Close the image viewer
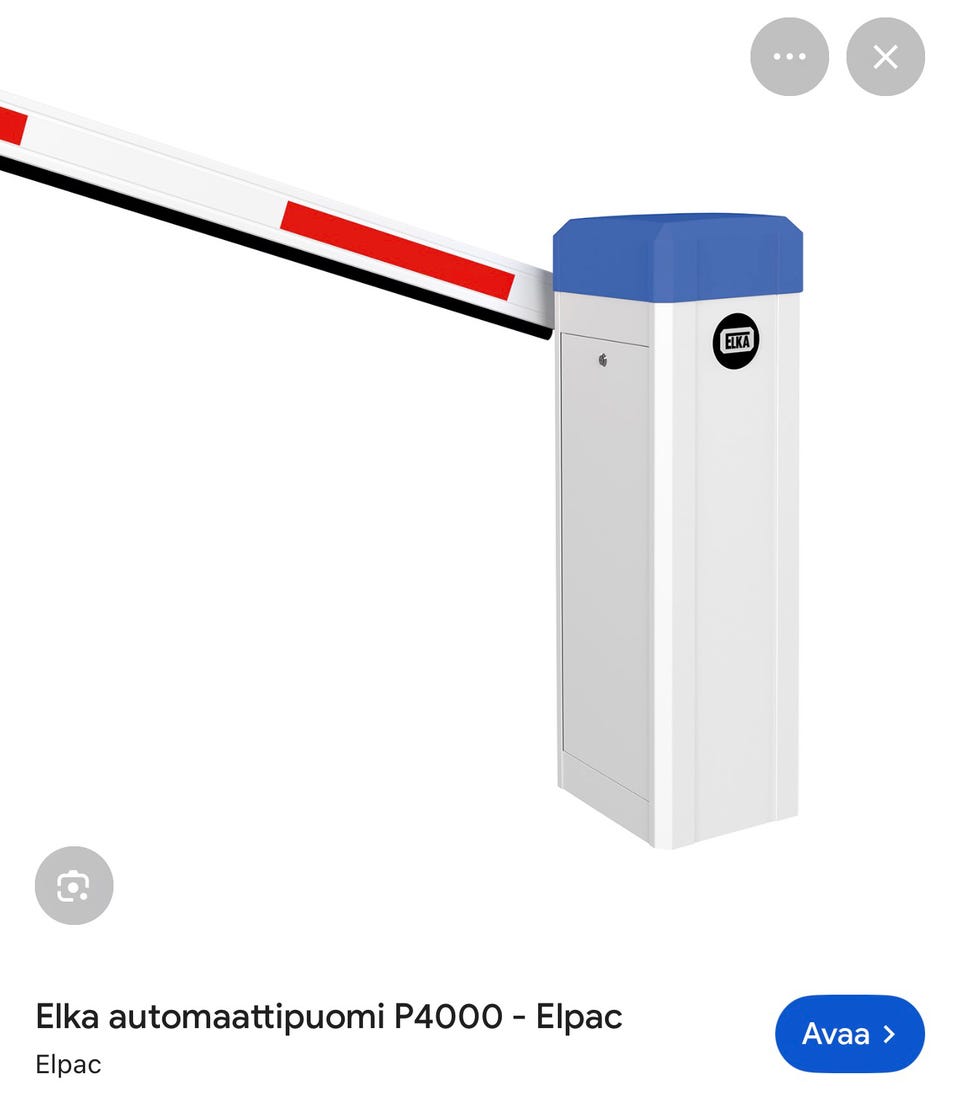Screen dimensions: 960x1103 pos(885,57)
